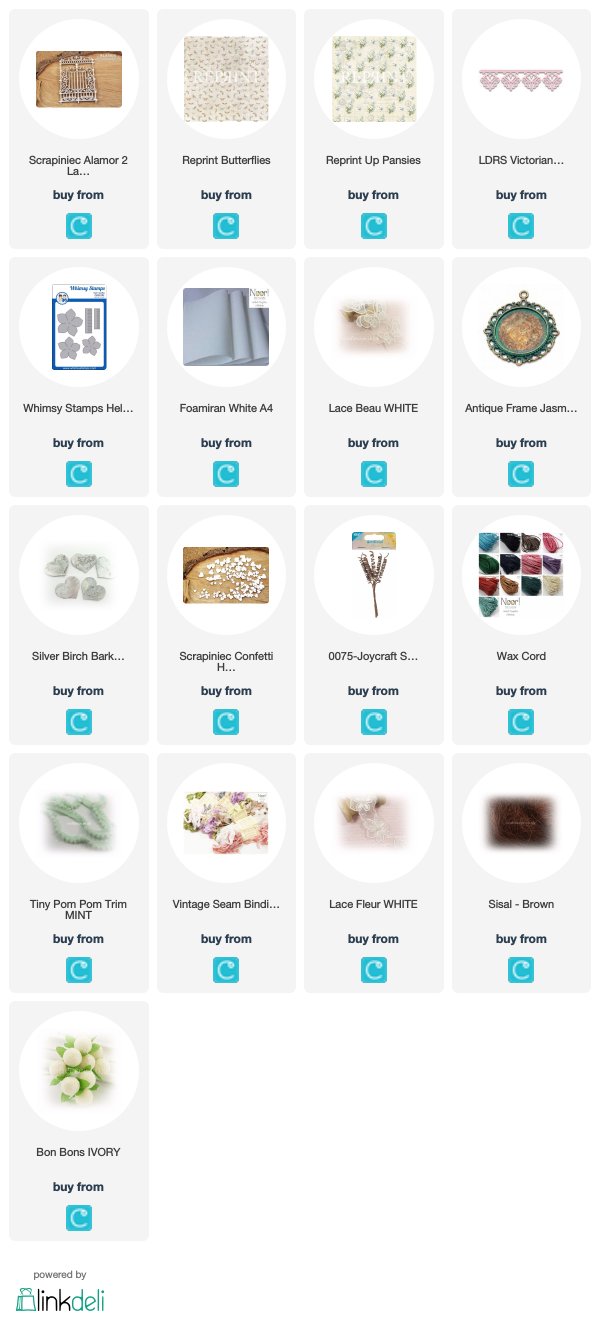
Task: Tap the shop icon under Scrapiniec Confetti
Action: (x=226, y=722)
